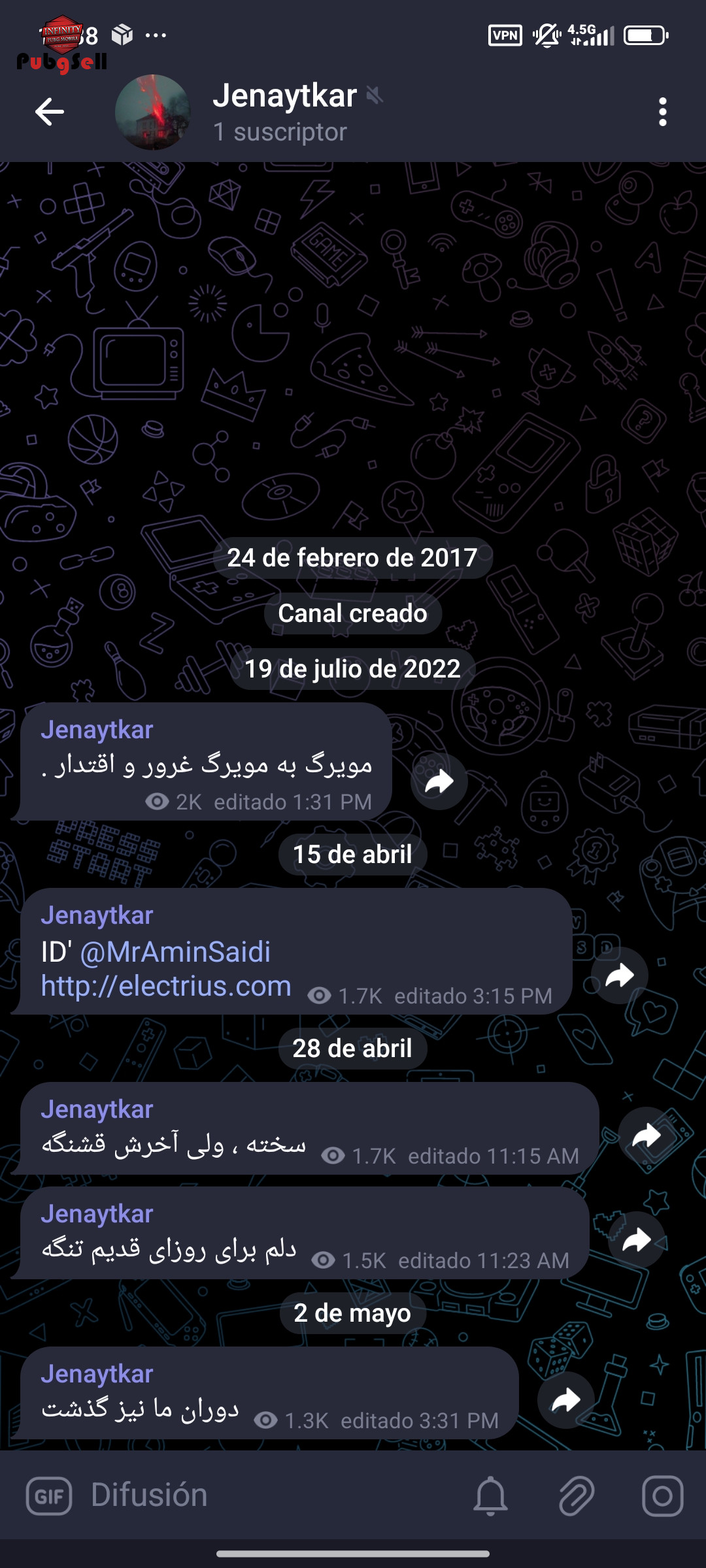Forward the 2 de mayo message
The width and height of the screenshot is (706, 1568).
tap(566, 1400)
